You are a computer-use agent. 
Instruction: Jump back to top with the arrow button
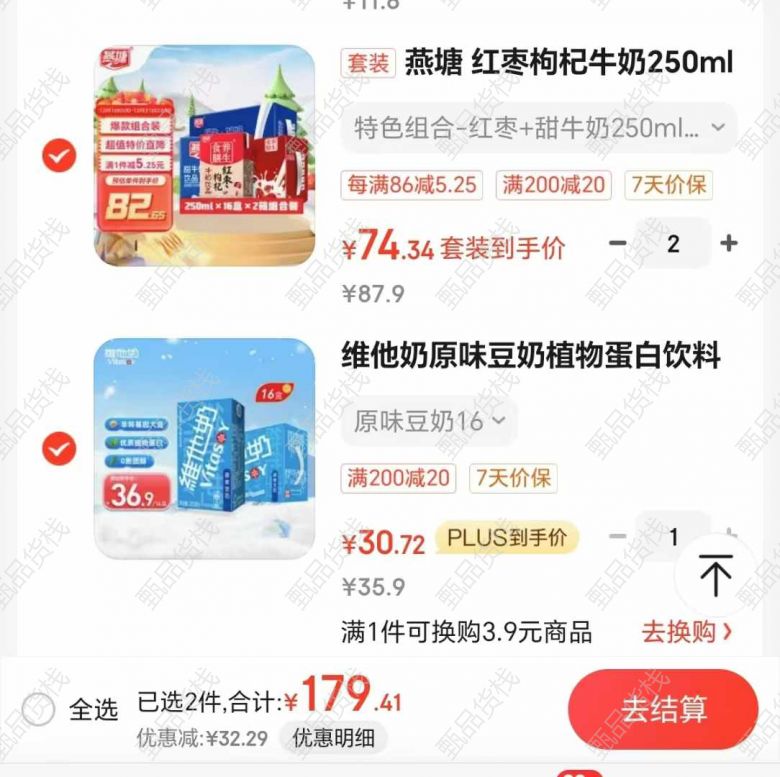716,575
